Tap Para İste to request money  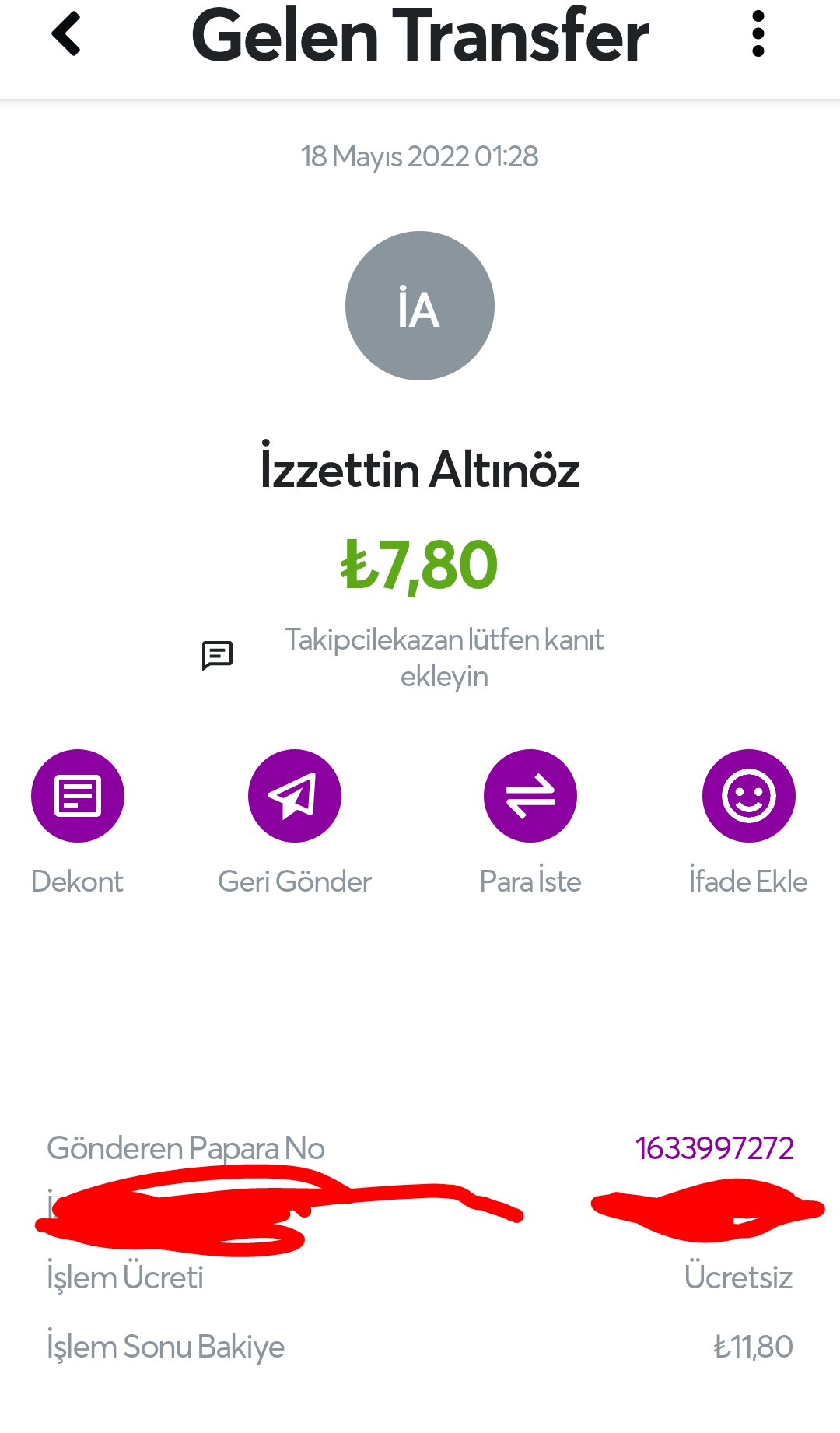coord(530,795)
